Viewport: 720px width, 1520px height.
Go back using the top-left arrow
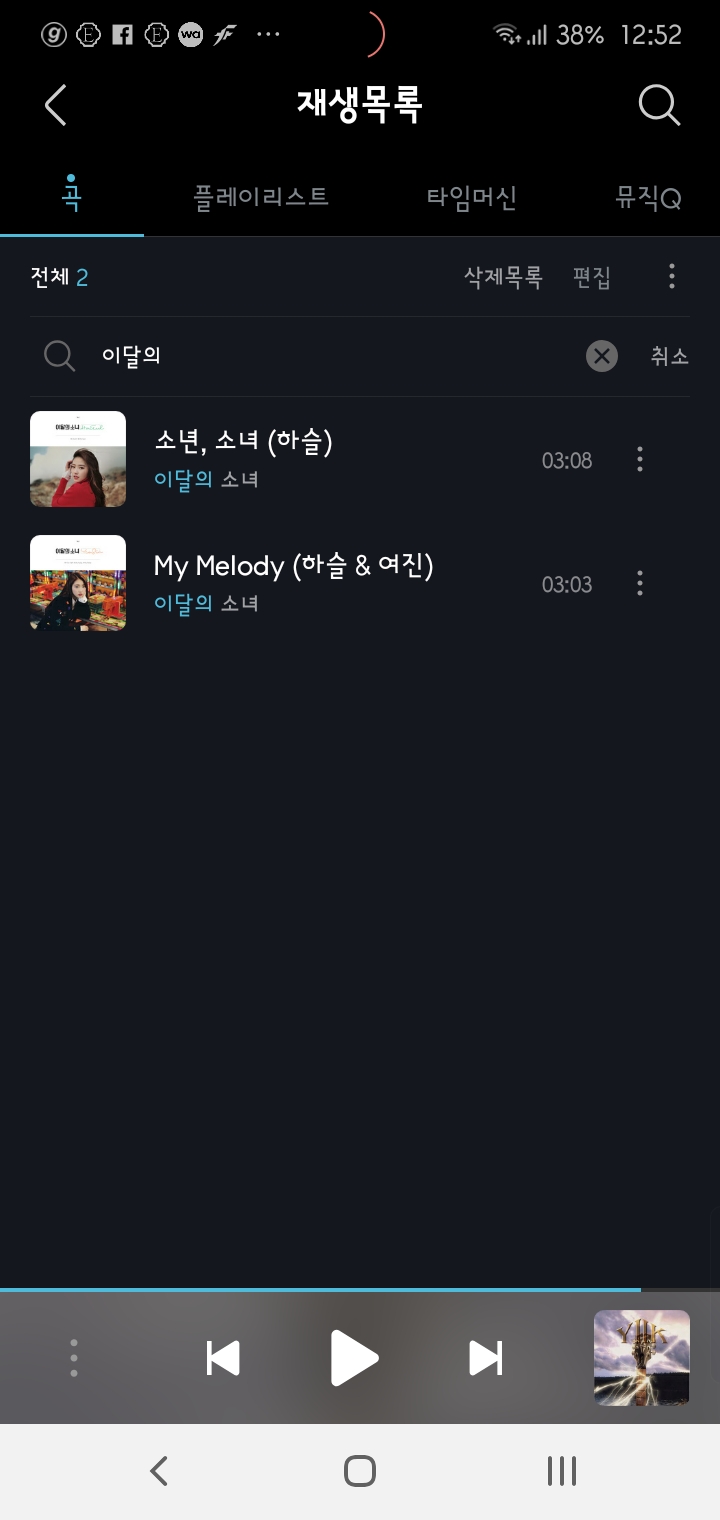(x=56, y=105)
